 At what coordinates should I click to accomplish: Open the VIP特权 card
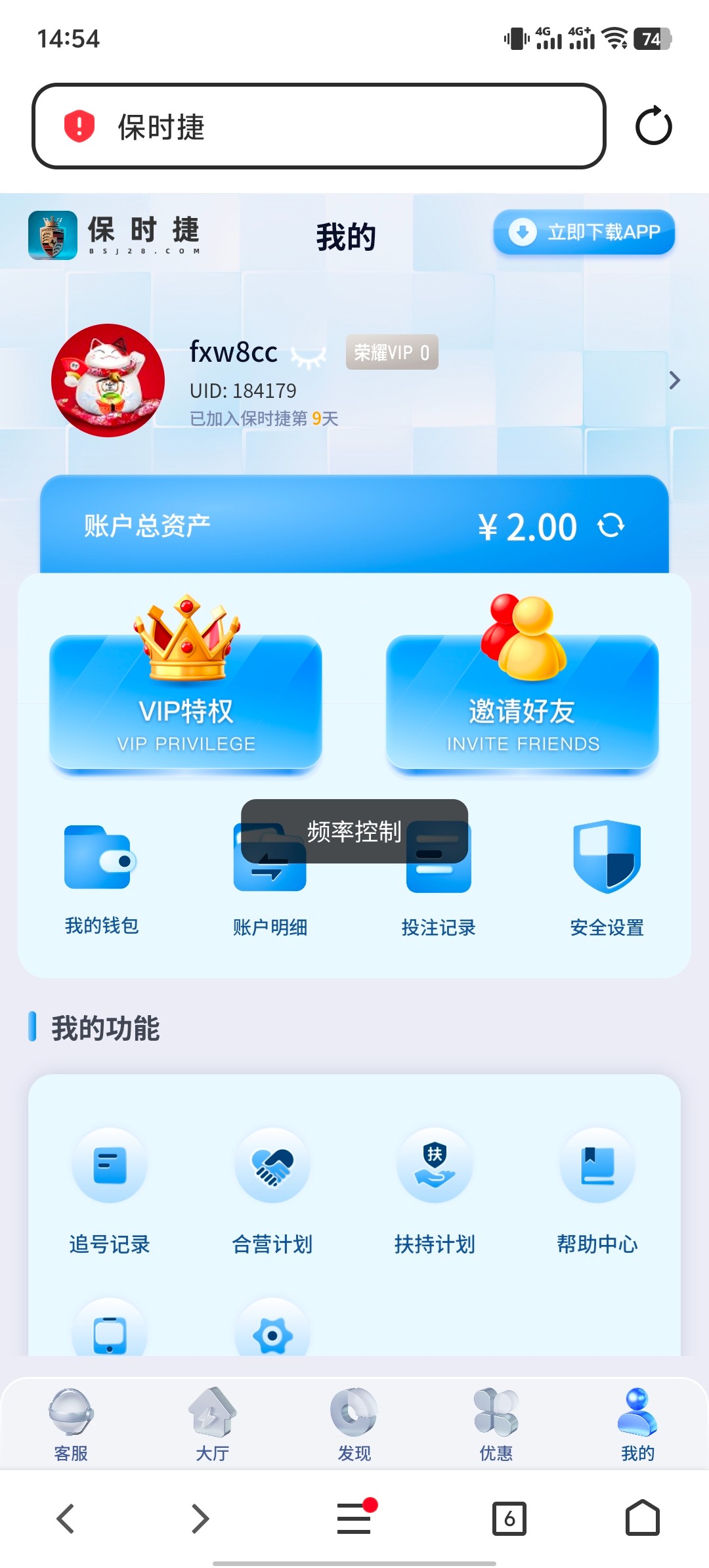click(186, 703)
